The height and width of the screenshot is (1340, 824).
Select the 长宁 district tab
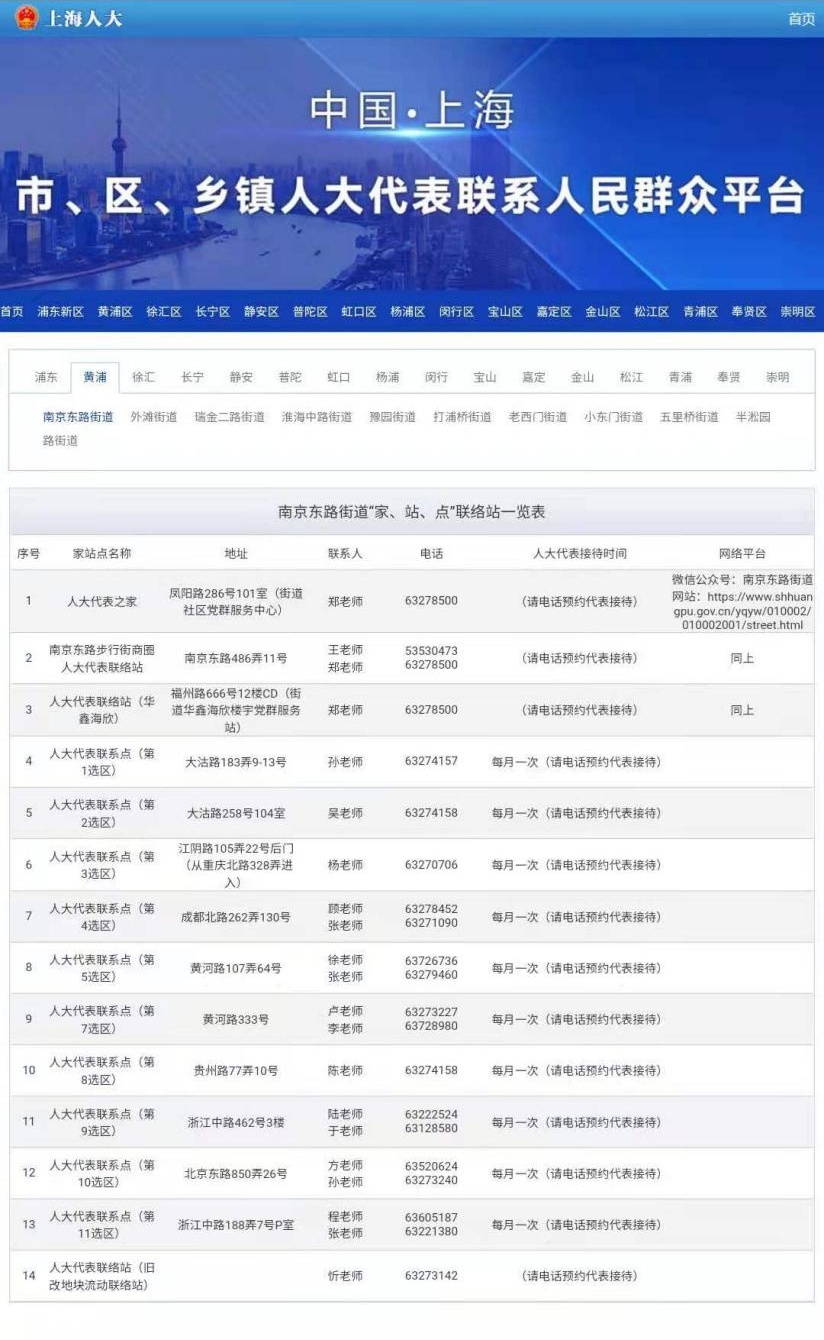(192, 377)
